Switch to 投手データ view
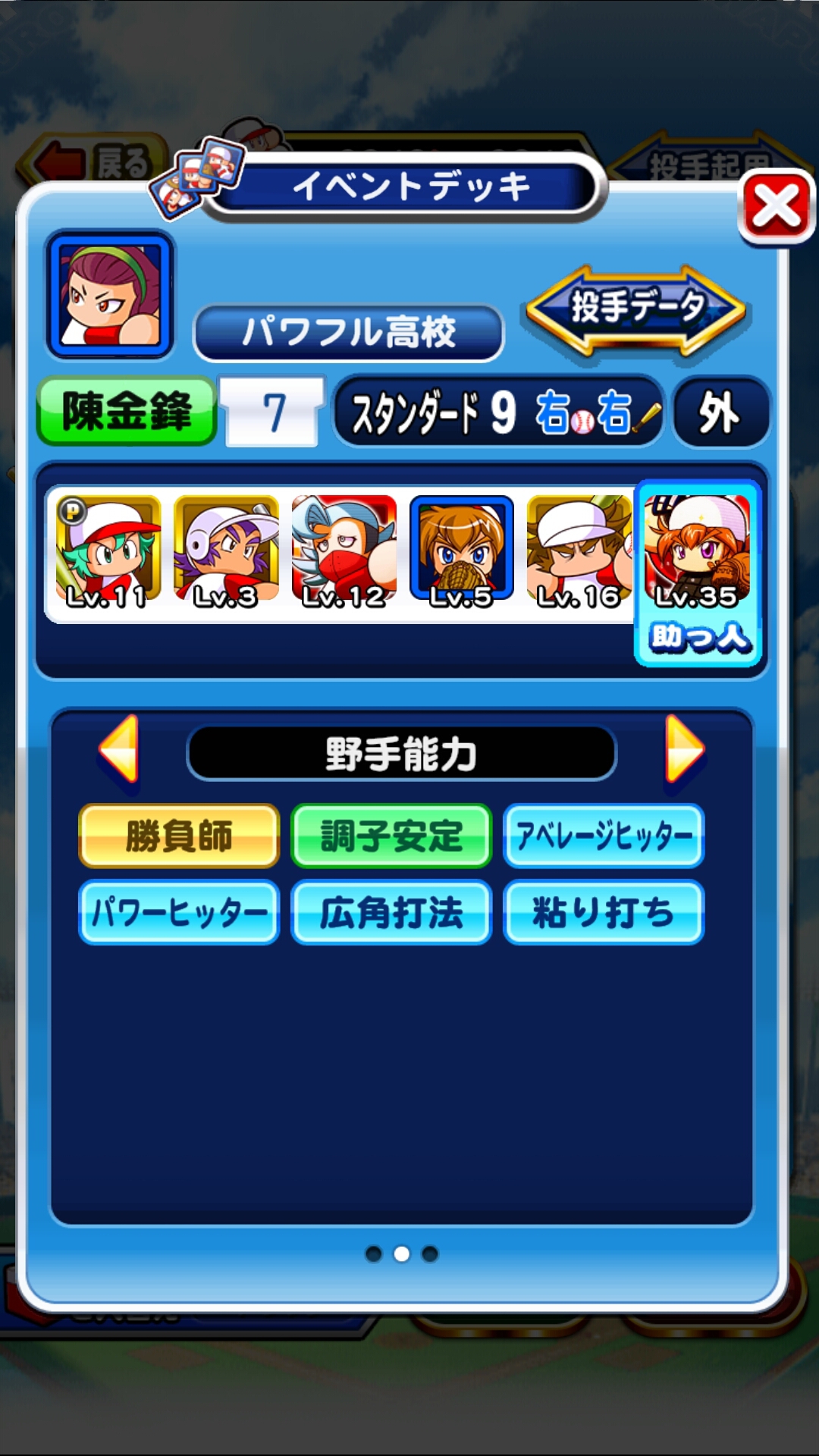 (x=636, y=309)
